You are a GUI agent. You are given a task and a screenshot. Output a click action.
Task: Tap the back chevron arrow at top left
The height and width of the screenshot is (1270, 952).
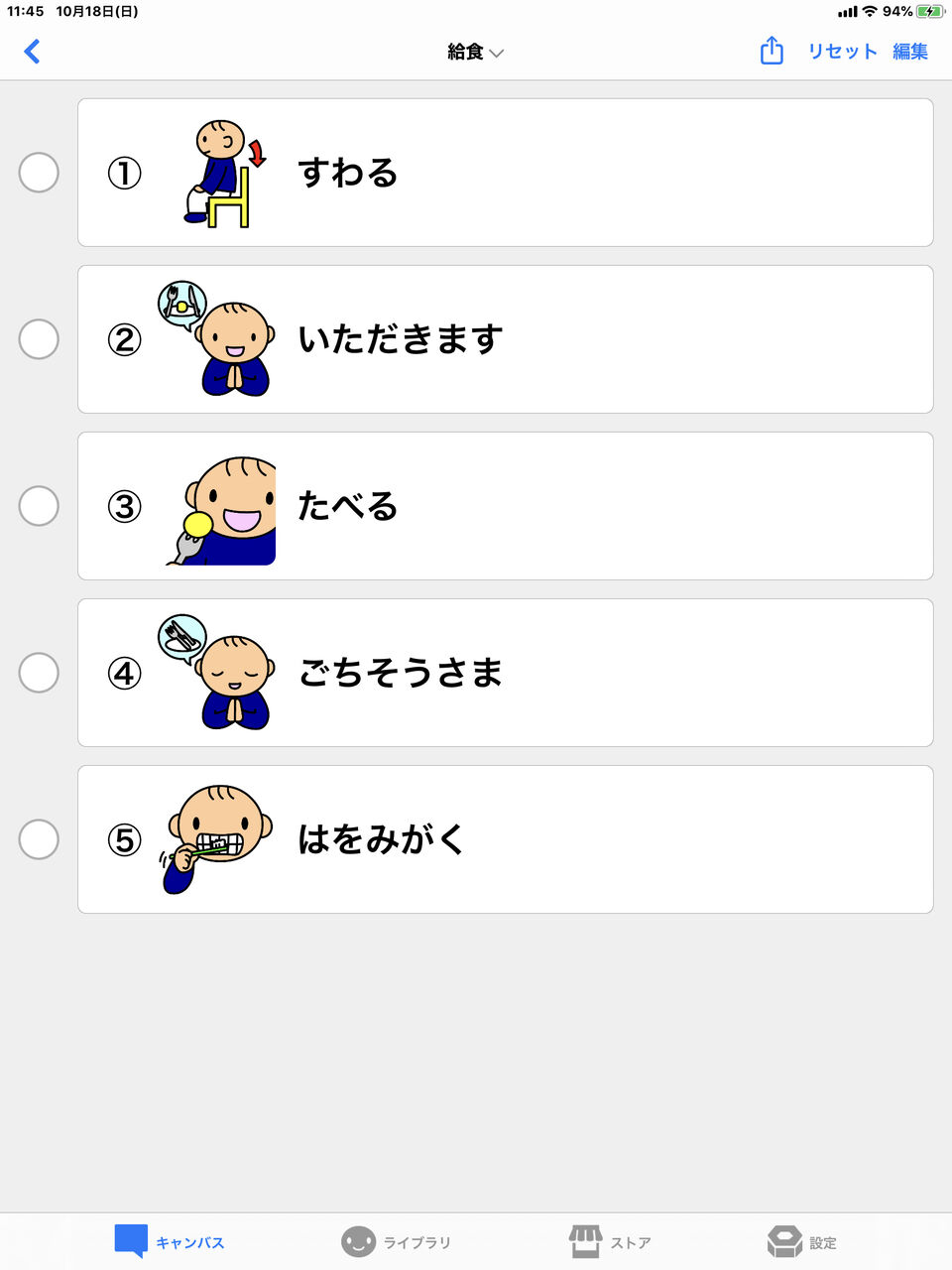click(x=32, y=51)
